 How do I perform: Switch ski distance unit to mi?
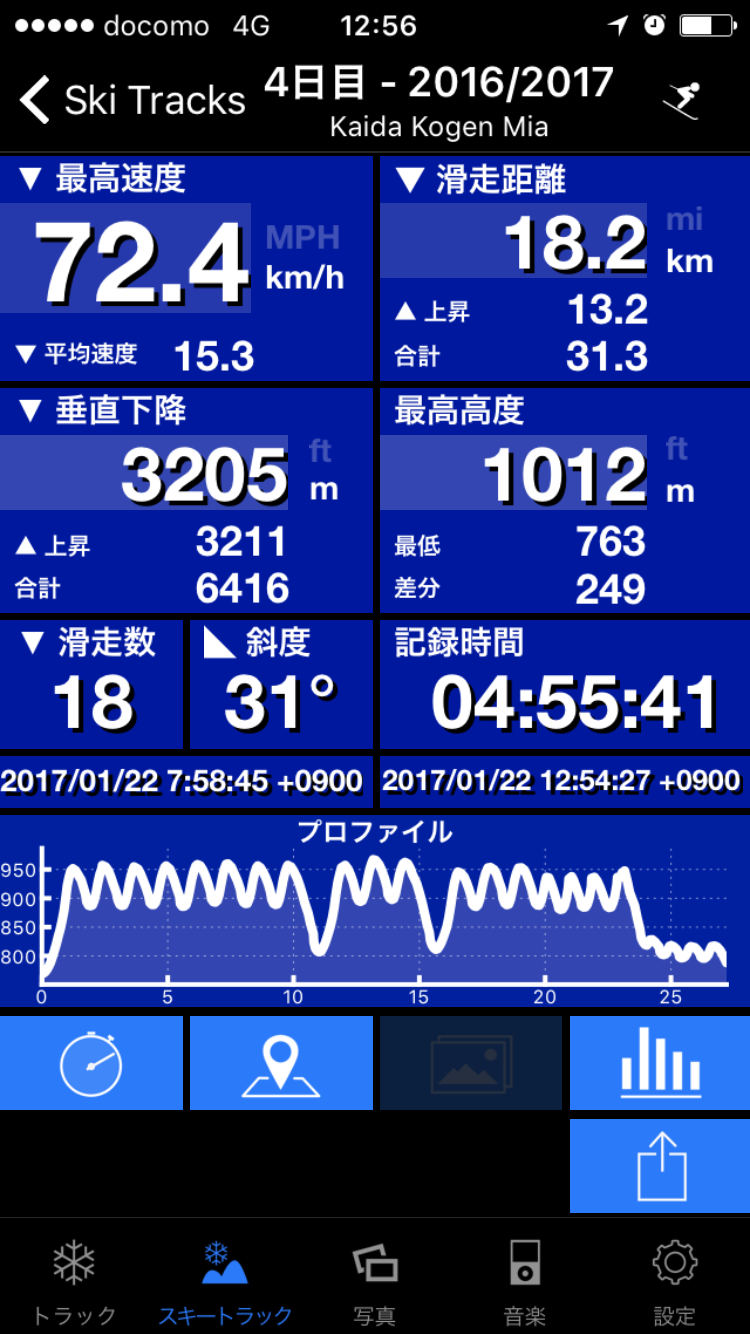click(x=685, y=219)
